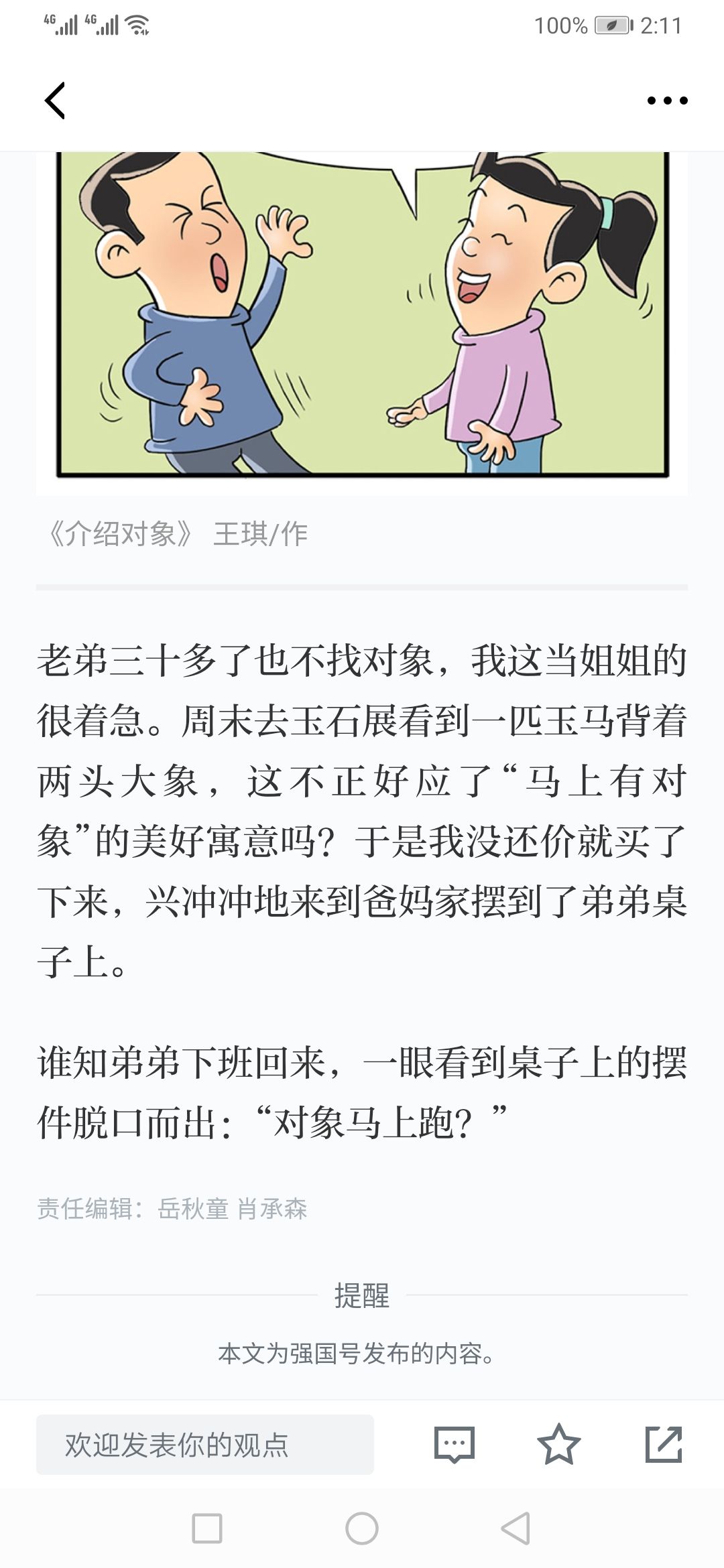Tap the system home button
The width and height of the screenshot is (724, 1568).
(362, 1529)
